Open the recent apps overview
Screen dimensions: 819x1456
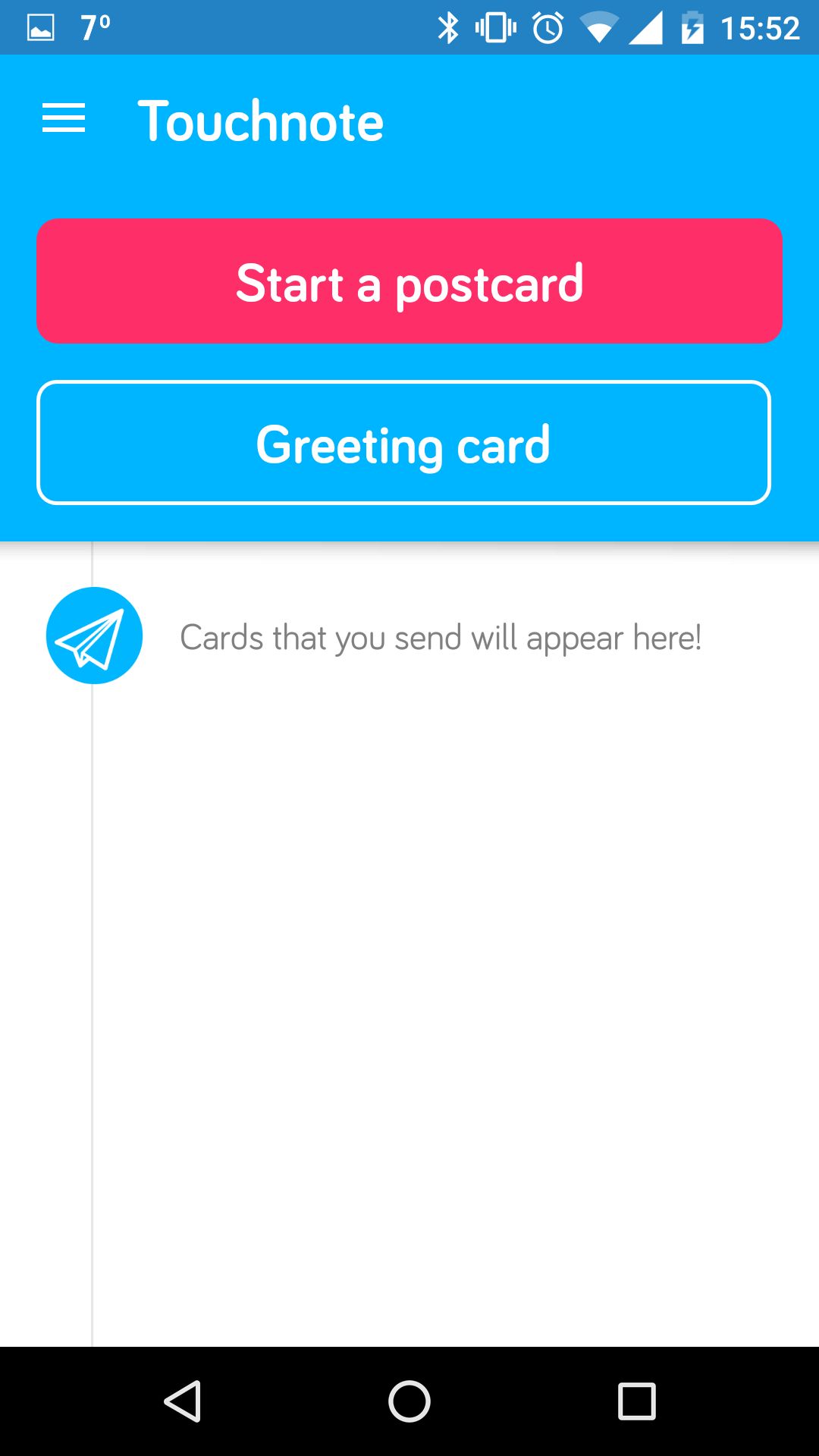(x=637, y=1401)
